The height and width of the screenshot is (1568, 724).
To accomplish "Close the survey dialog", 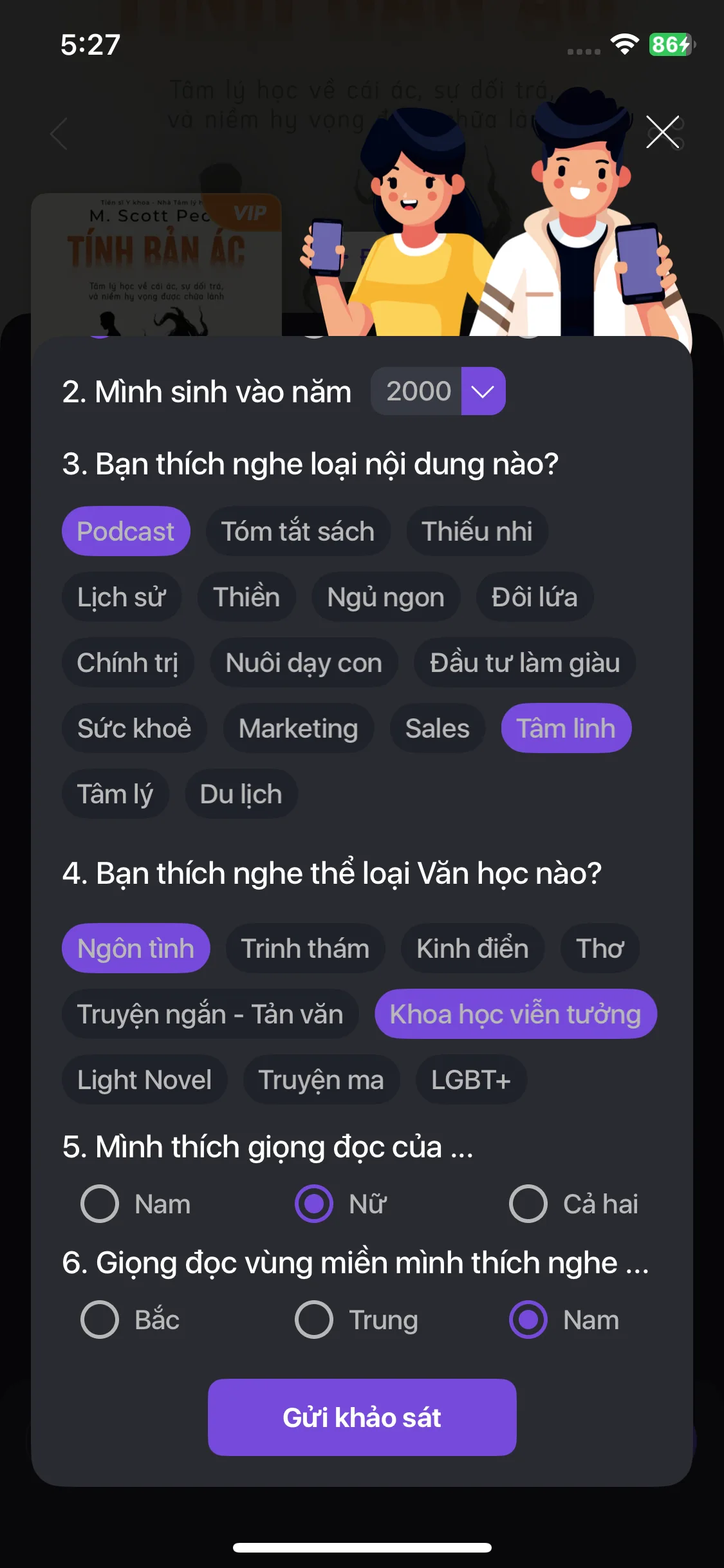I will click(663, 132).
